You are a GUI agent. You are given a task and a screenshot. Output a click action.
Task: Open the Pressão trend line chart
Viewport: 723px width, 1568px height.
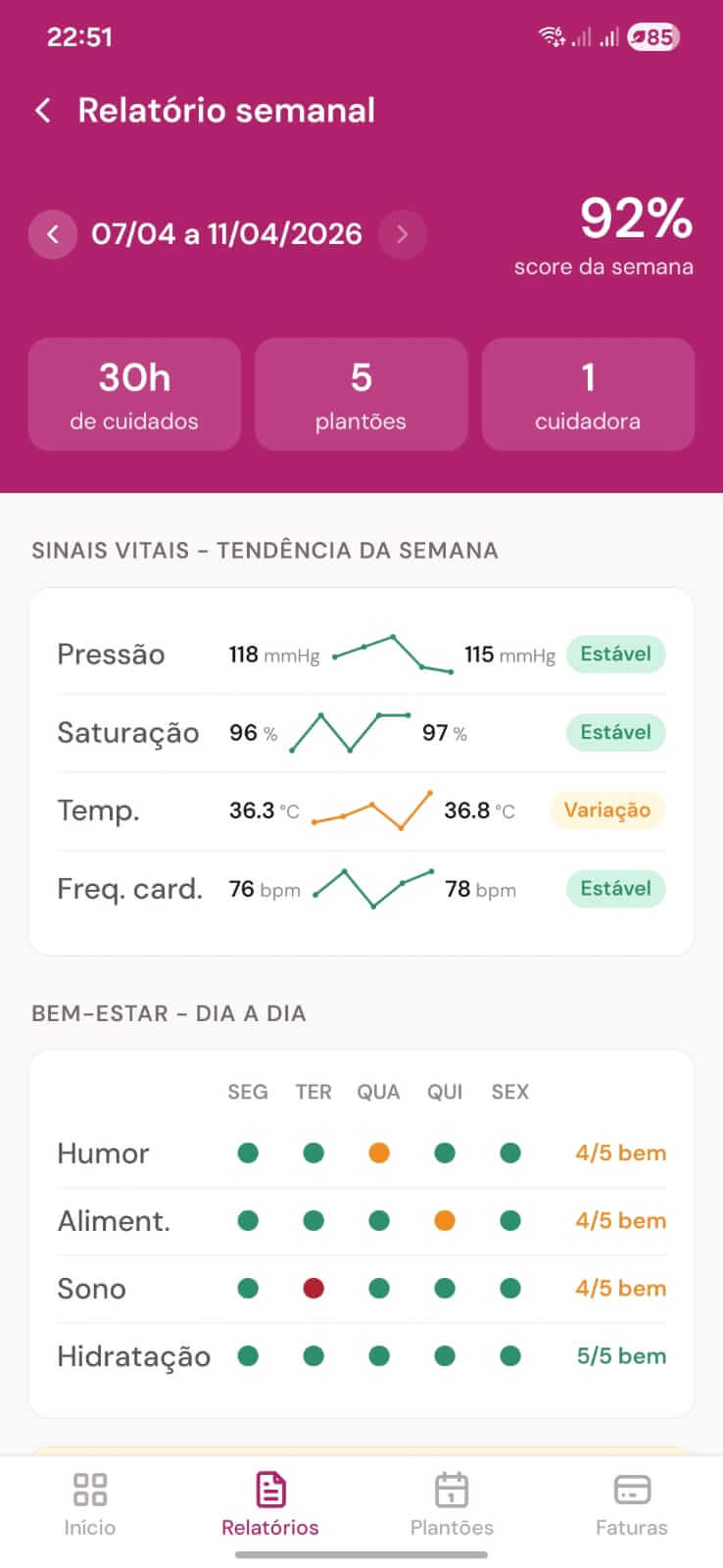pyautogui.click(x=390, y=654)
